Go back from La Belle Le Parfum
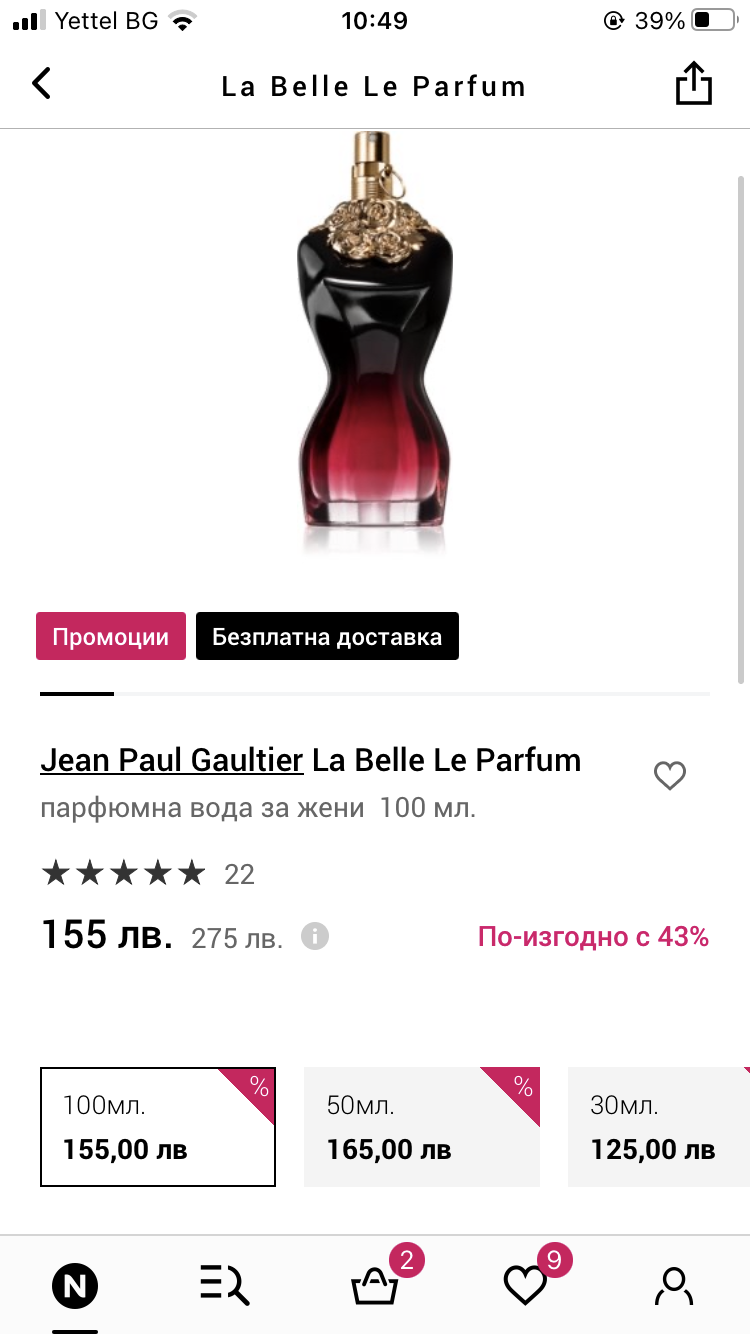750x1334 pixels. [x=41, y=84]
